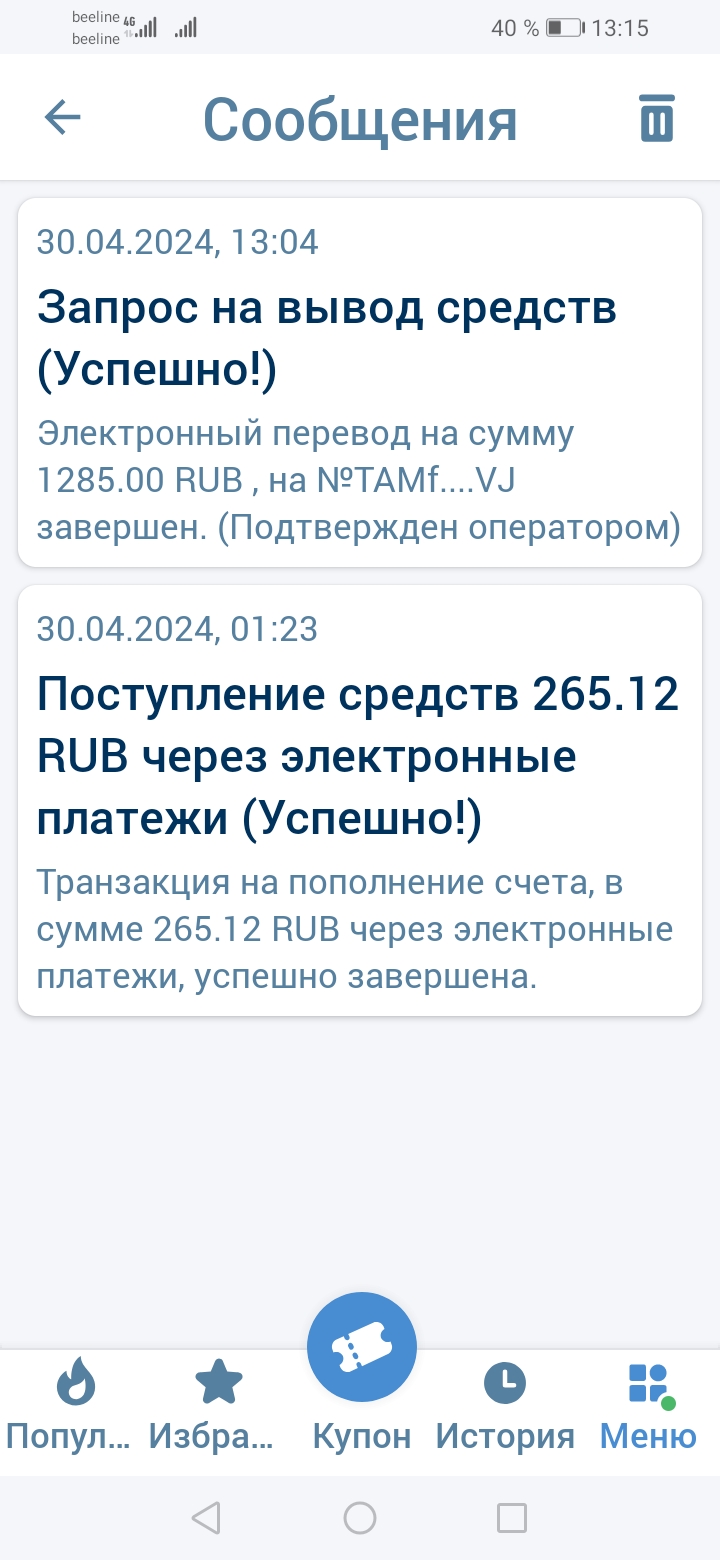Open the 265.12 RUB deposit message
The width and height of the screenshot is (720, 1560).
pos(360,800)
